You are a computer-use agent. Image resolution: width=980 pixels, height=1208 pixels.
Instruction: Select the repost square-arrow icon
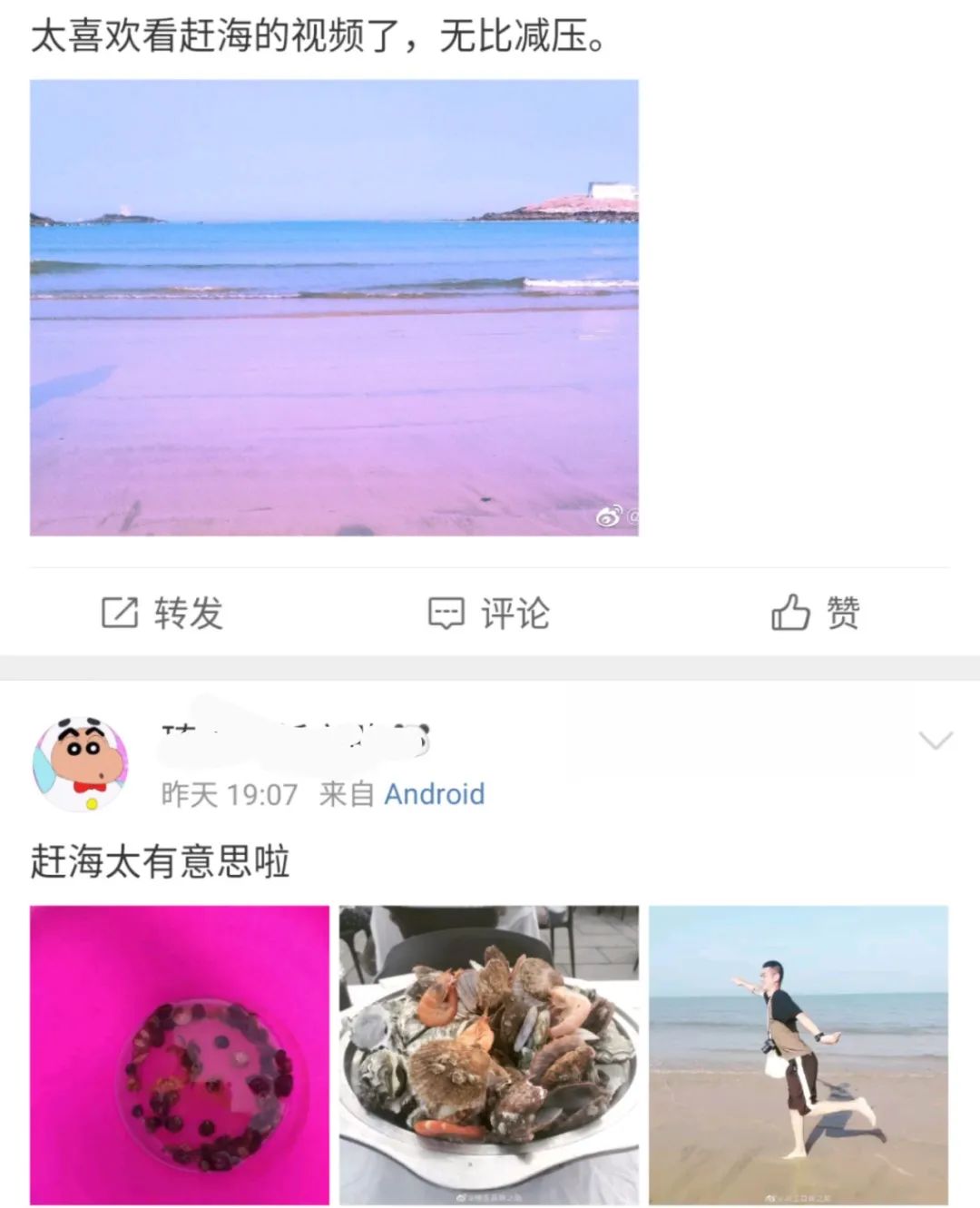coord(118,614)
